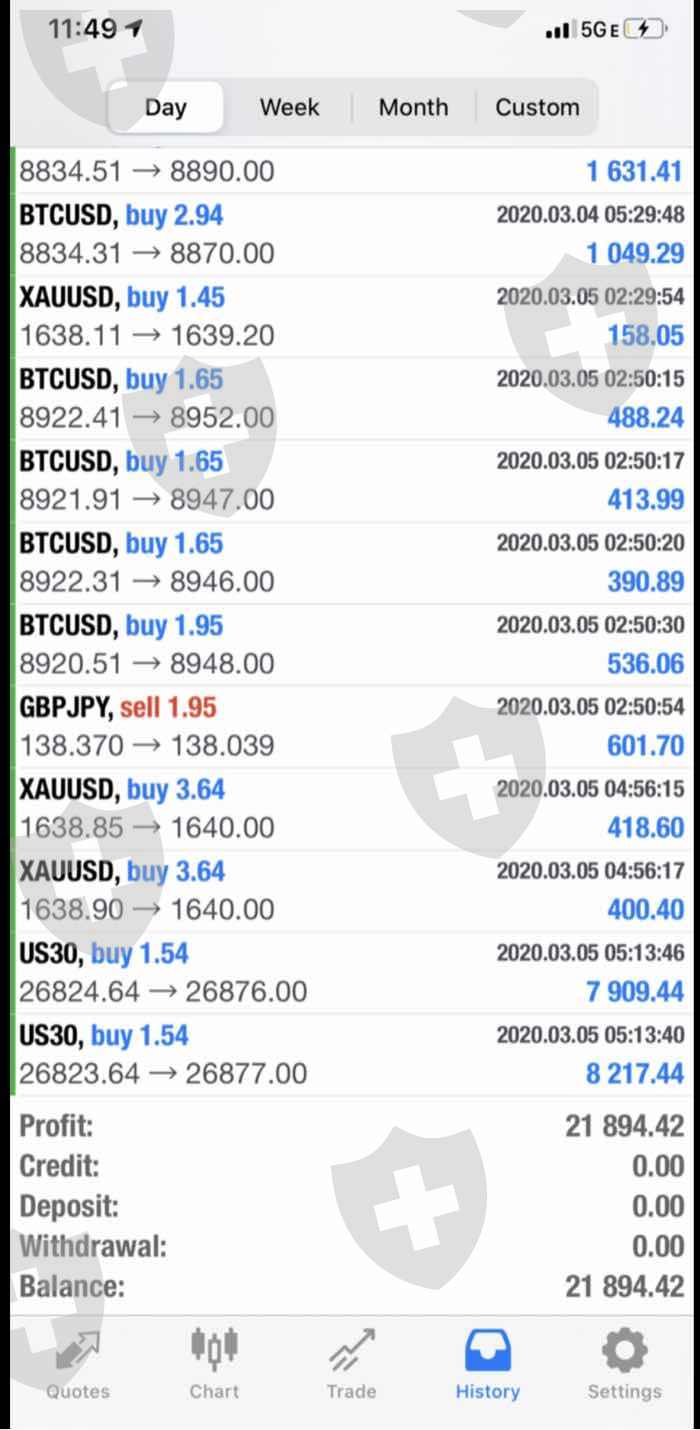
Task: Open the Settings tab
Action: pyautogui.click(x=624, y=1364)
